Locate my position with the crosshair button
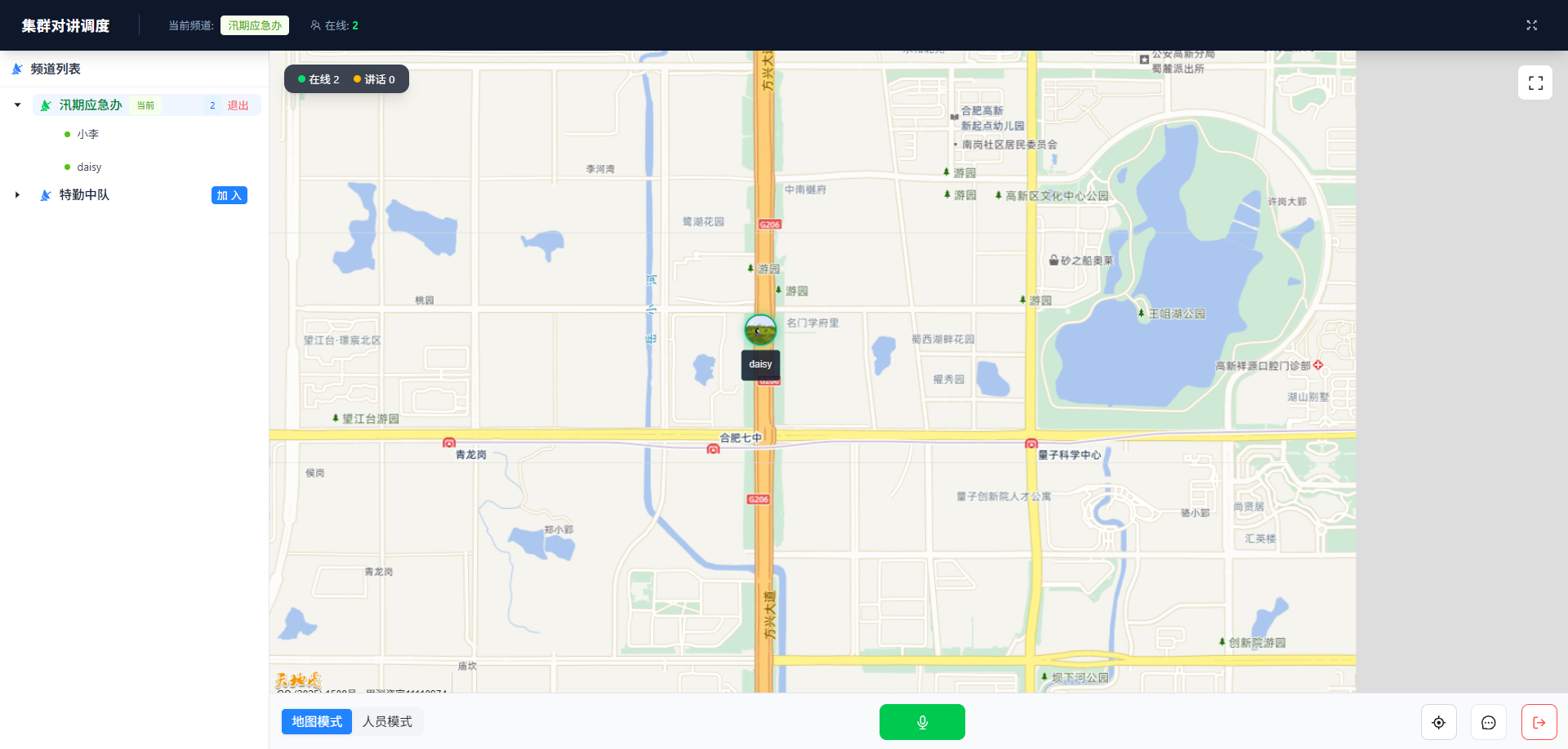Image resolution: width=1568 pixels, height=749 pixels. tap(1439, 722)
